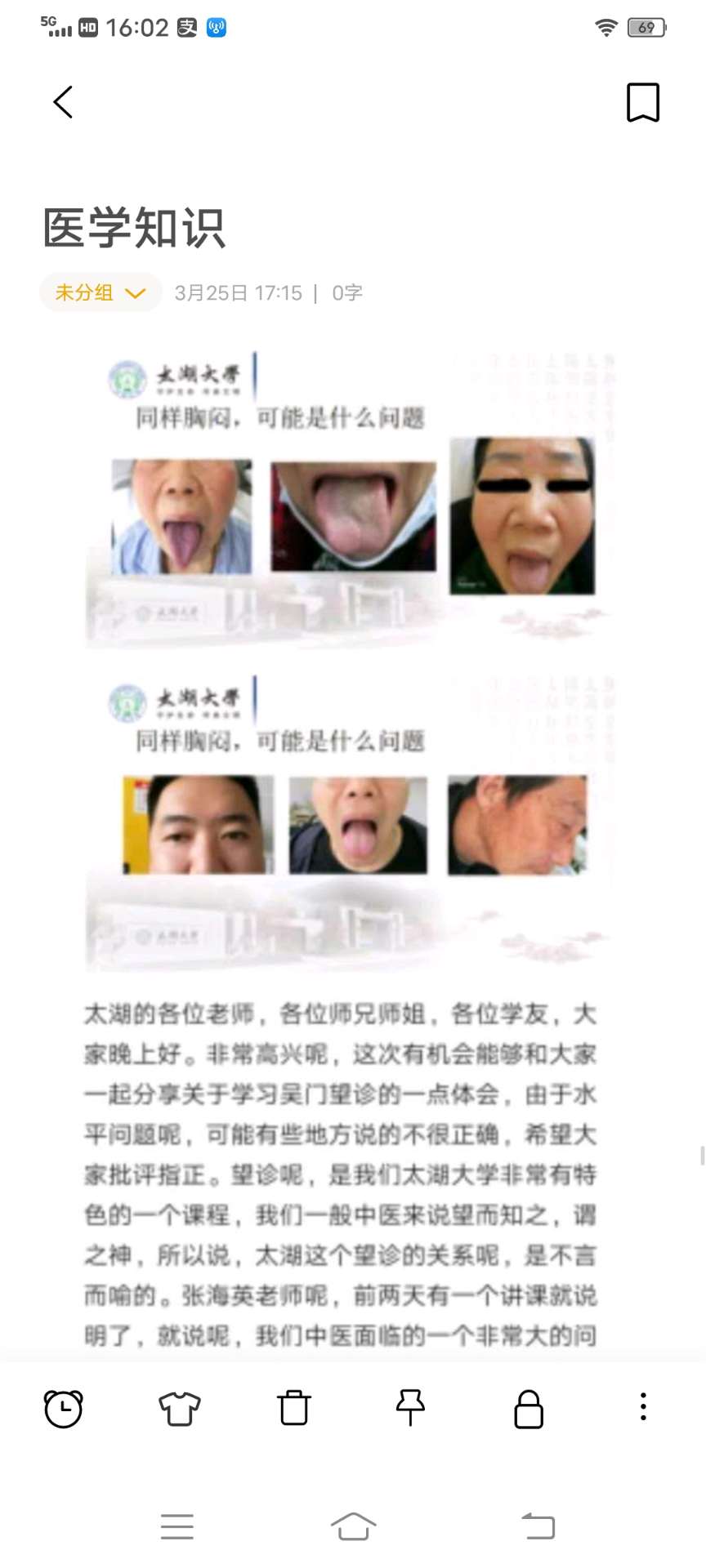Delete this note using the trash icon
Screen dimensions: 706x1568
point(294,1408)
